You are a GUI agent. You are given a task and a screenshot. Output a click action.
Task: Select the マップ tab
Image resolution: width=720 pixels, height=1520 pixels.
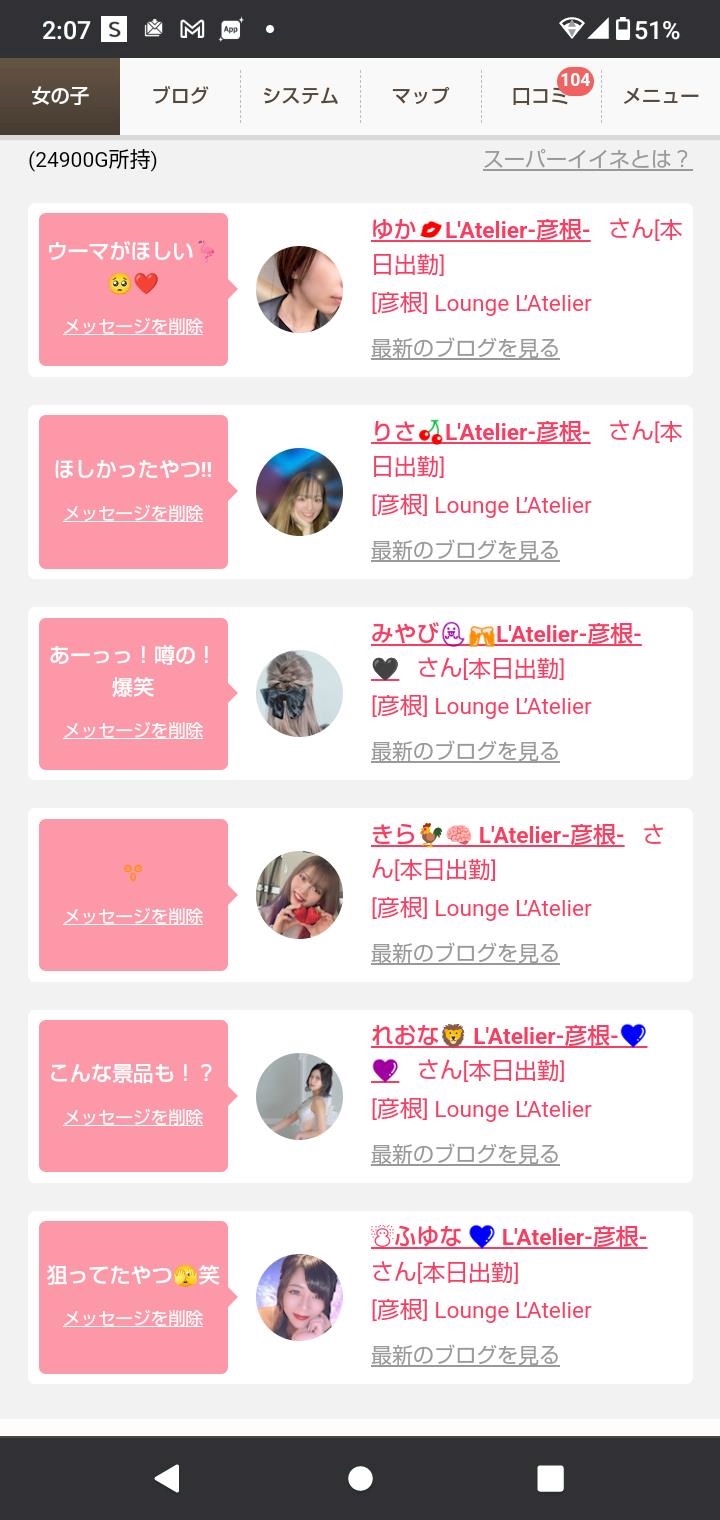coord(420,96)
